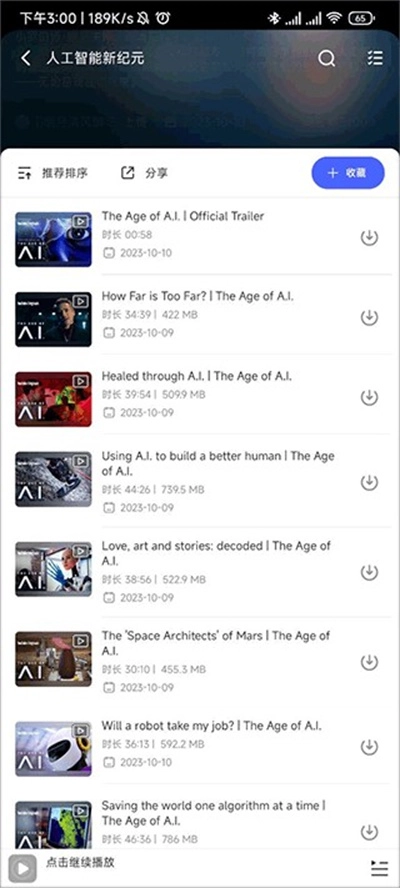Change sorting via 推荐排序
Screen dimensions: 400x888
pyautogui.click(x=53, y=173)
